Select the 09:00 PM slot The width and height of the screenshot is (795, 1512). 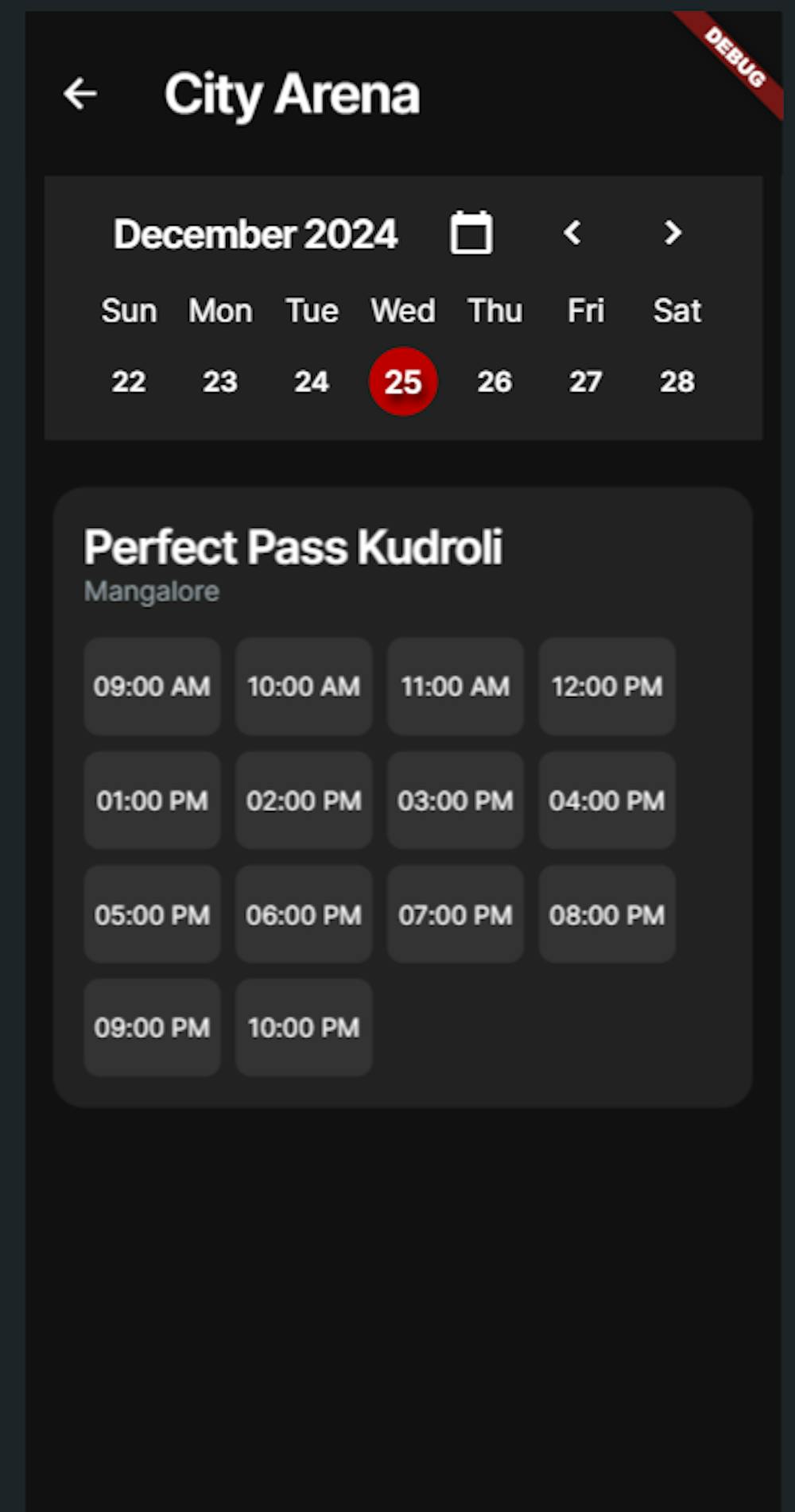click(x=152, y=1028)
